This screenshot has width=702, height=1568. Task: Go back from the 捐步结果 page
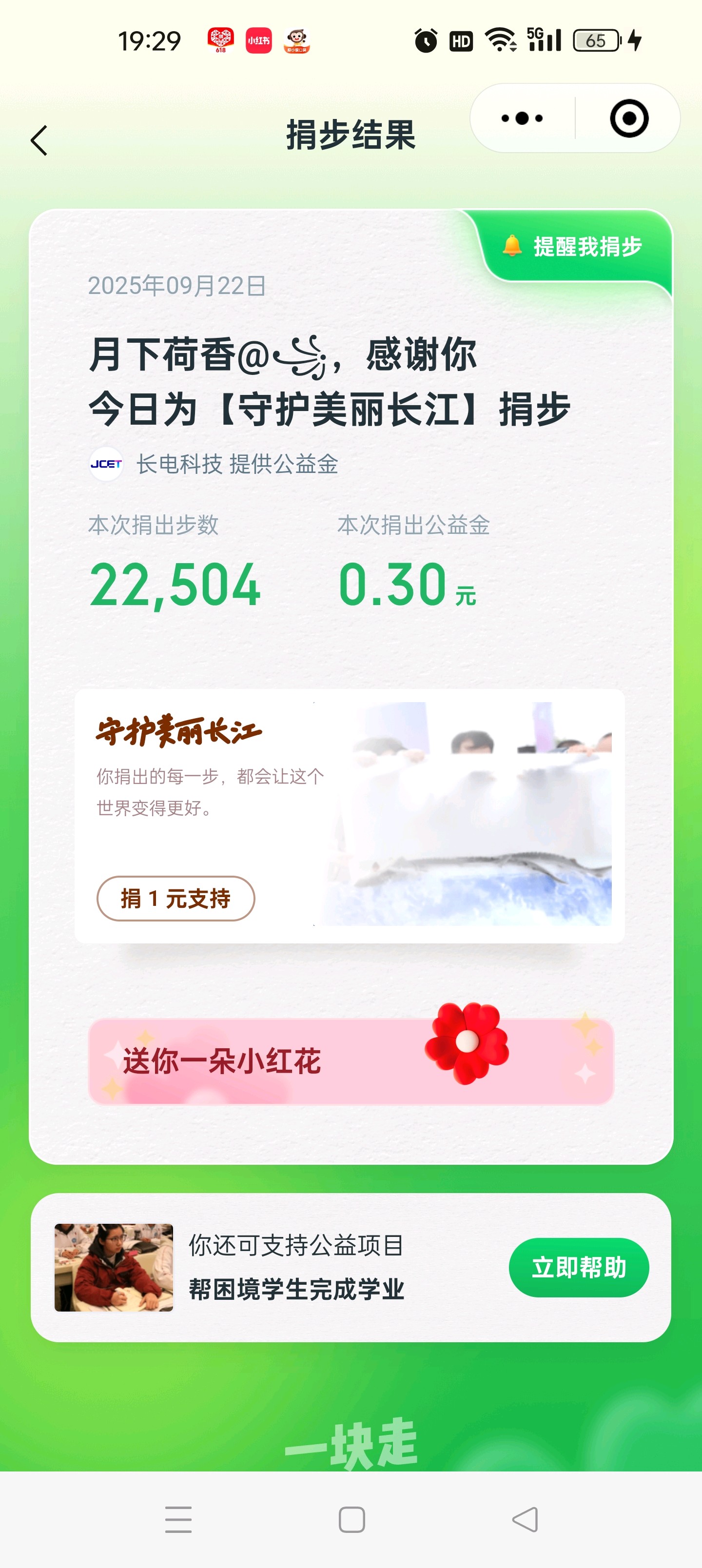[39, 140]
